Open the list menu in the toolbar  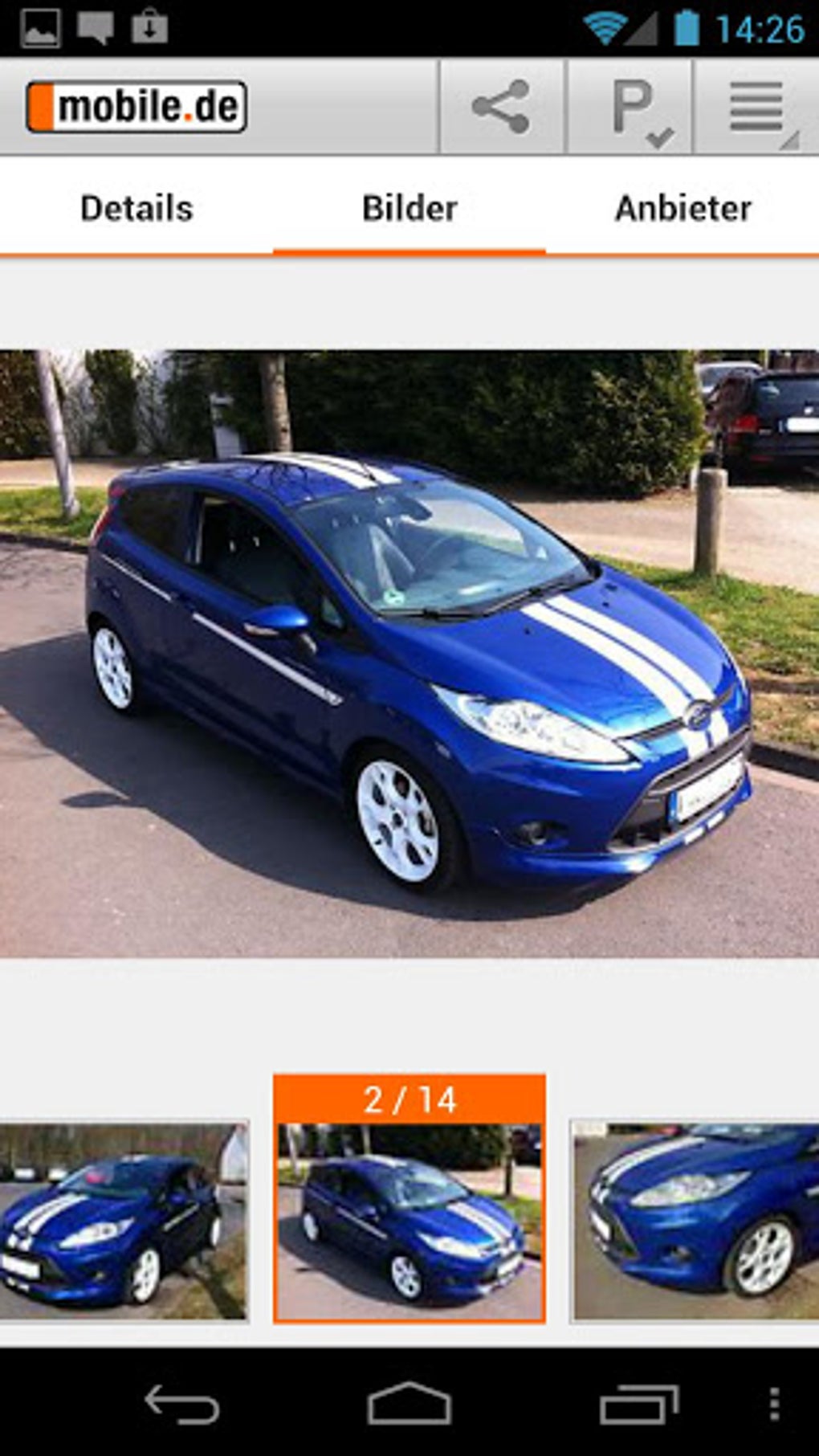point(756,108)
